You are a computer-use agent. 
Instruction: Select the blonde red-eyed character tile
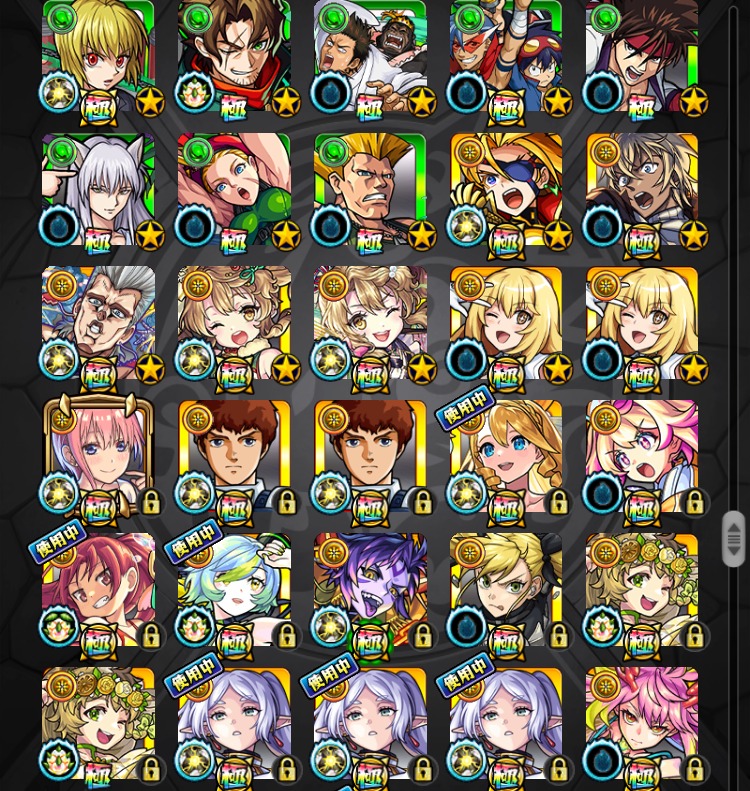click(98, 55)
